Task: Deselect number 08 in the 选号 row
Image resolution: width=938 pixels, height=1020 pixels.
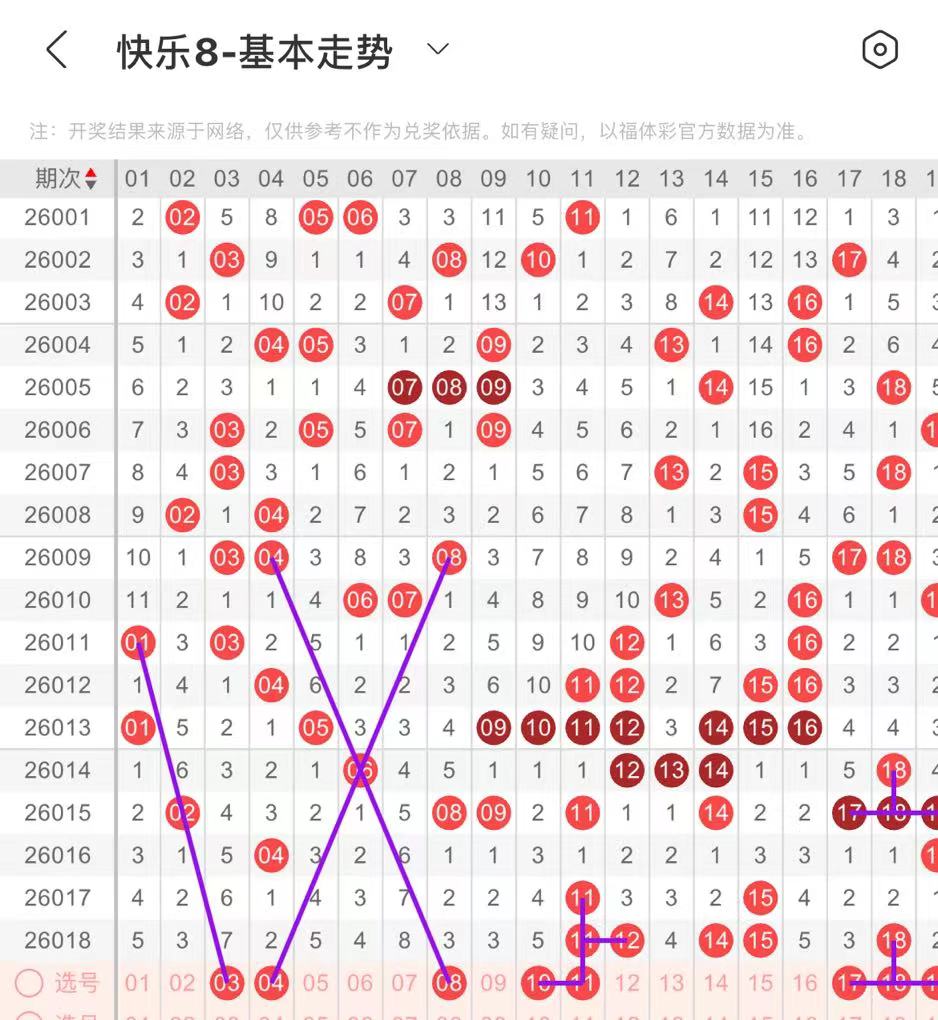Action: coord(449,983)
